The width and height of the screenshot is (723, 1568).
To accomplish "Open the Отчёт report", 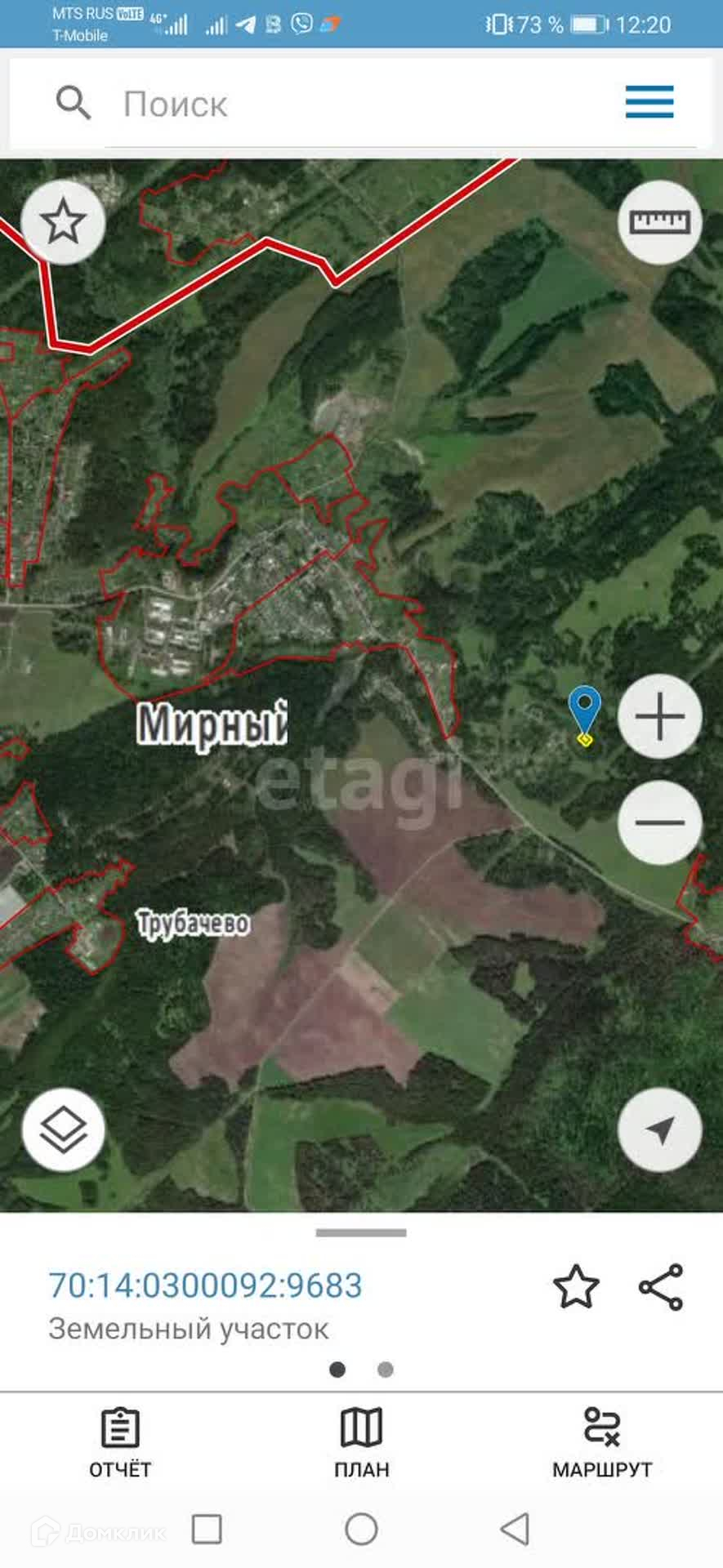I will (x=120, y=1442).
